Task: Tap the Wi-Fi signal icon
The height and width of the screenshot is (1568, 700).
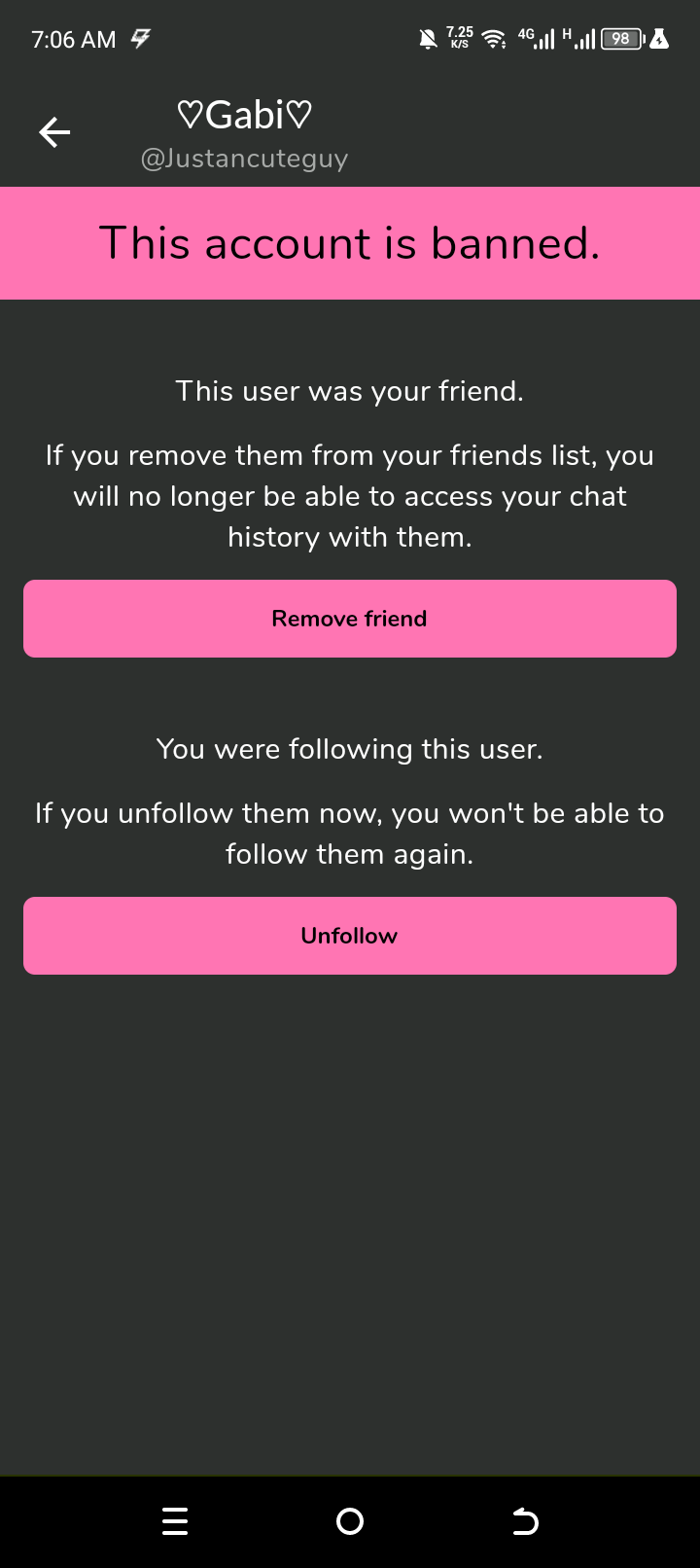Action: tap(494, 38)
